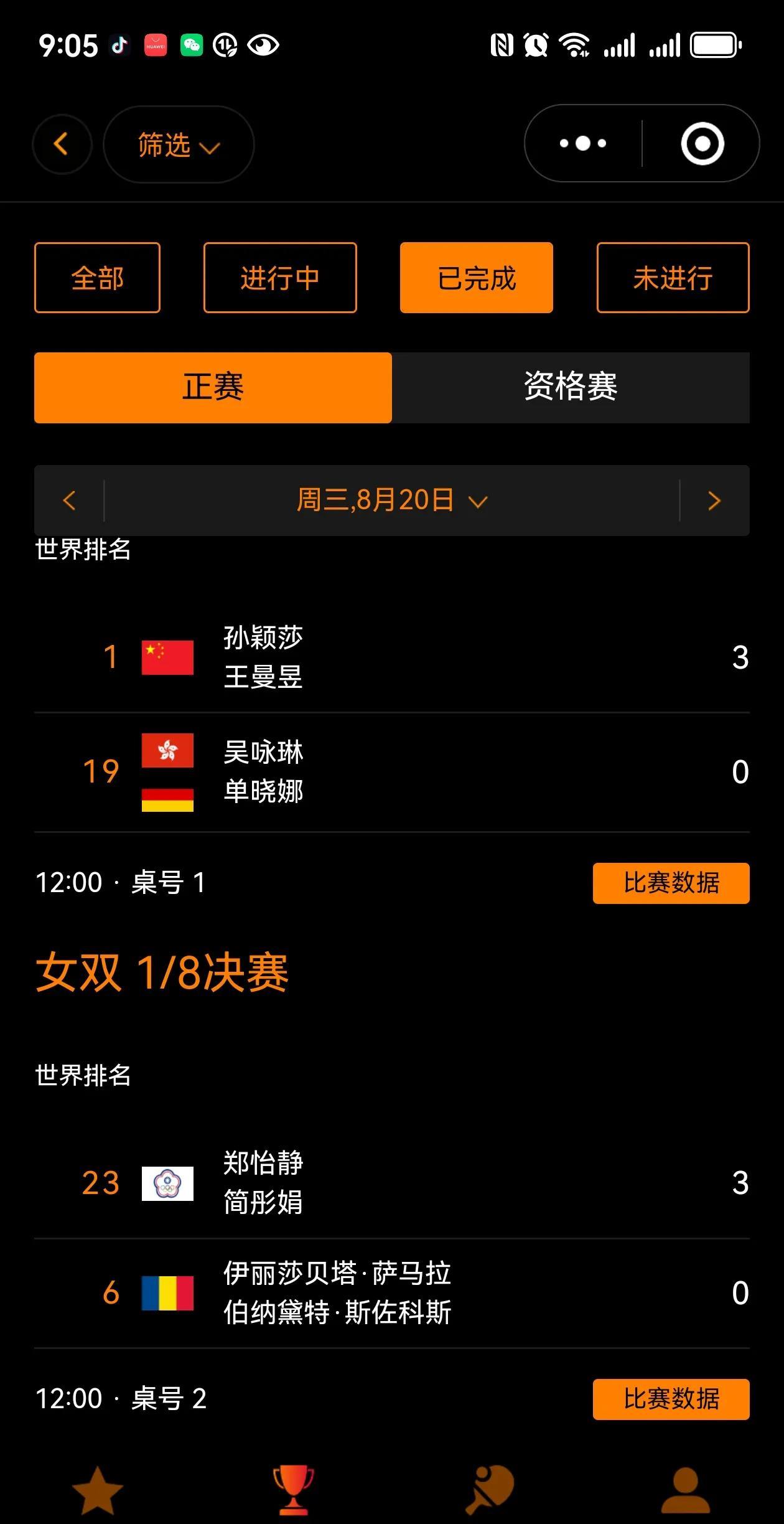Viewport: 784px width, 1524px height.
Task: Open the trophy tab
Action: [x=294, y=1490]
